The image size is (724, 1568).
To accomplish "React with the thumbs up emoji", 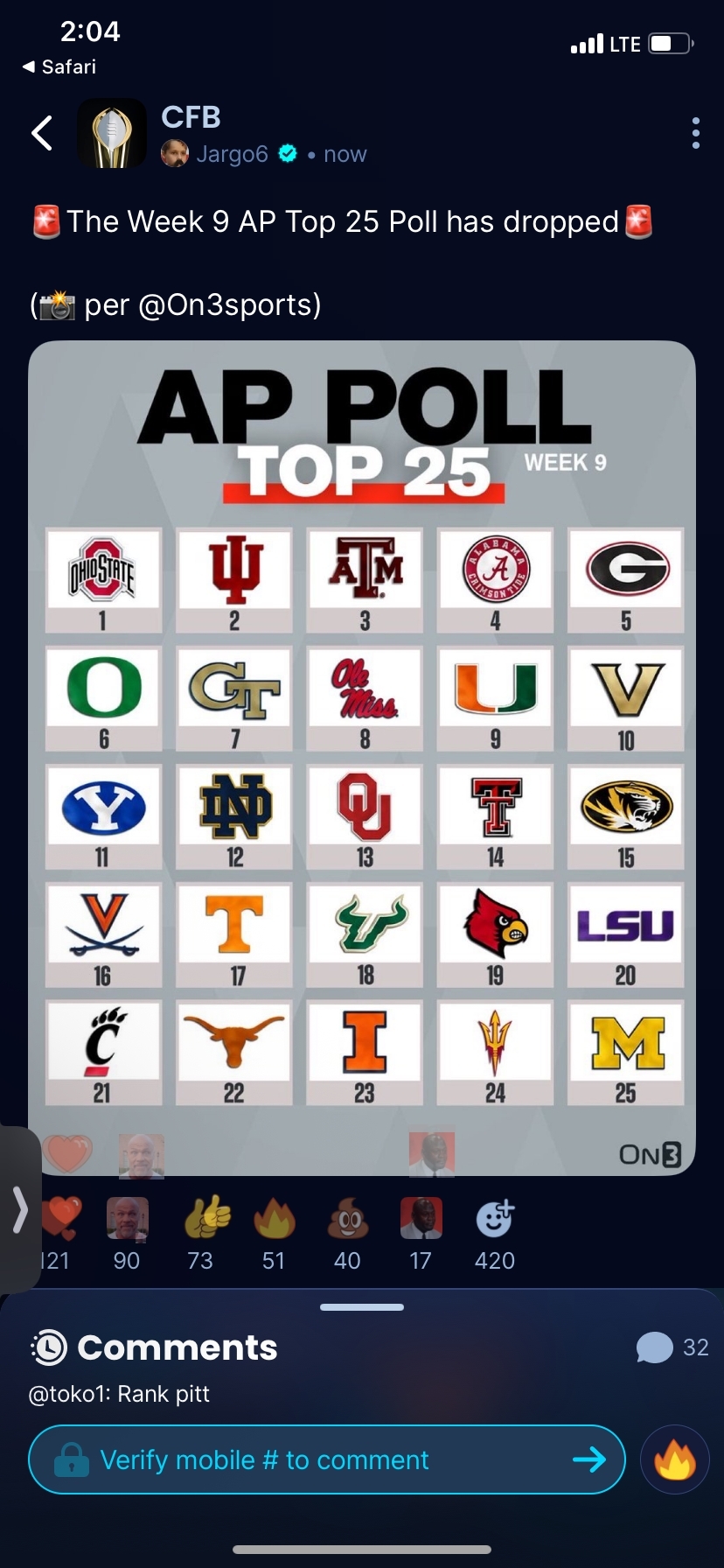I will 207,1218.
